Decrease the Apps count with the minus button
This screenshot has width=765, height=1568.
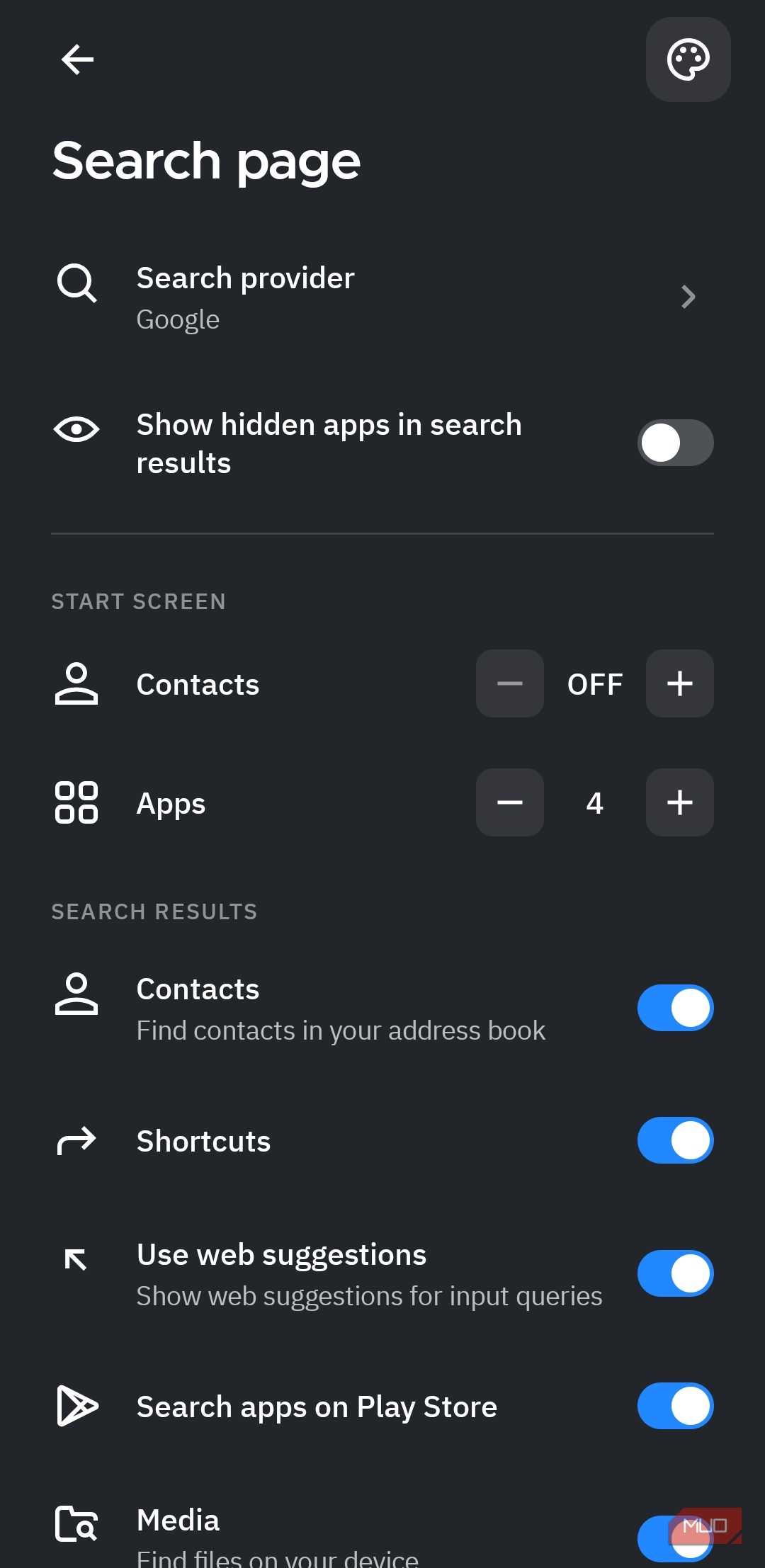click(509, 802)
